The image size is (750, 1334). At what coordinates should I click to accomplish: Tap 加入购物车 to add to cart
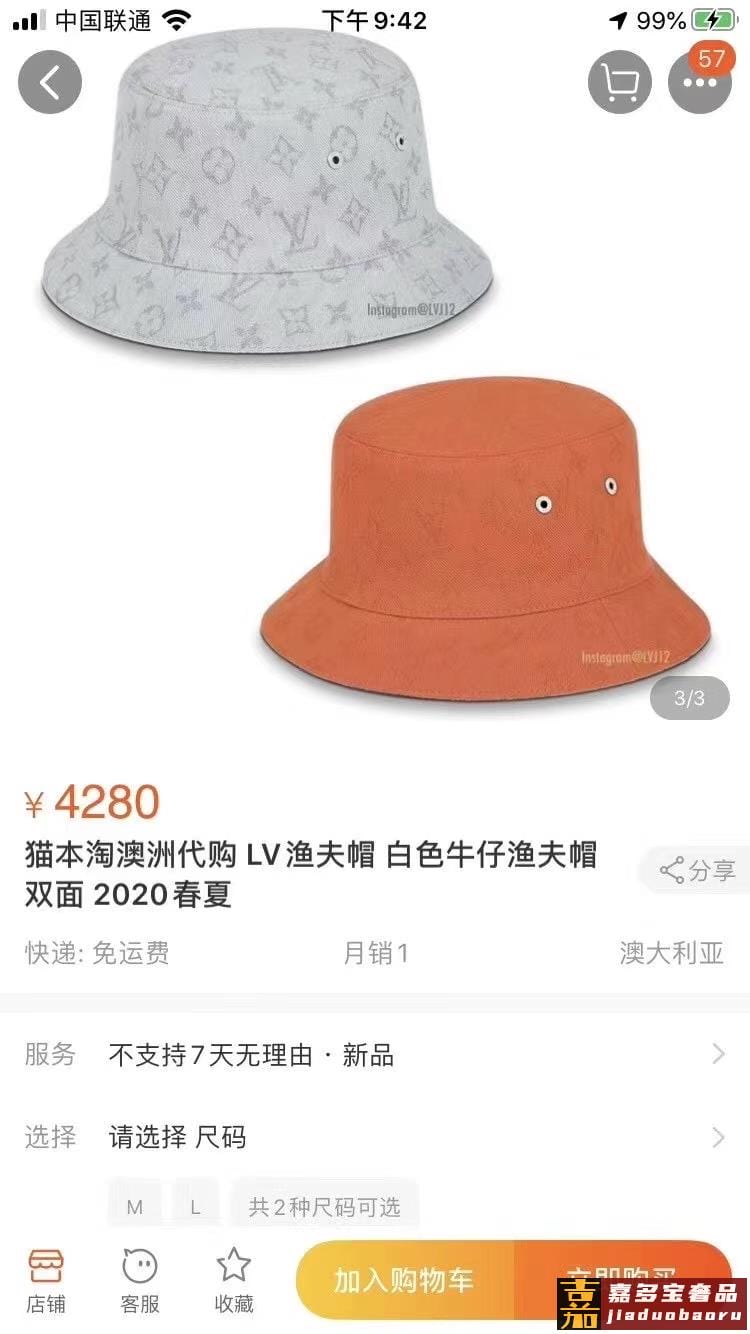click(x=404, y=1281)
